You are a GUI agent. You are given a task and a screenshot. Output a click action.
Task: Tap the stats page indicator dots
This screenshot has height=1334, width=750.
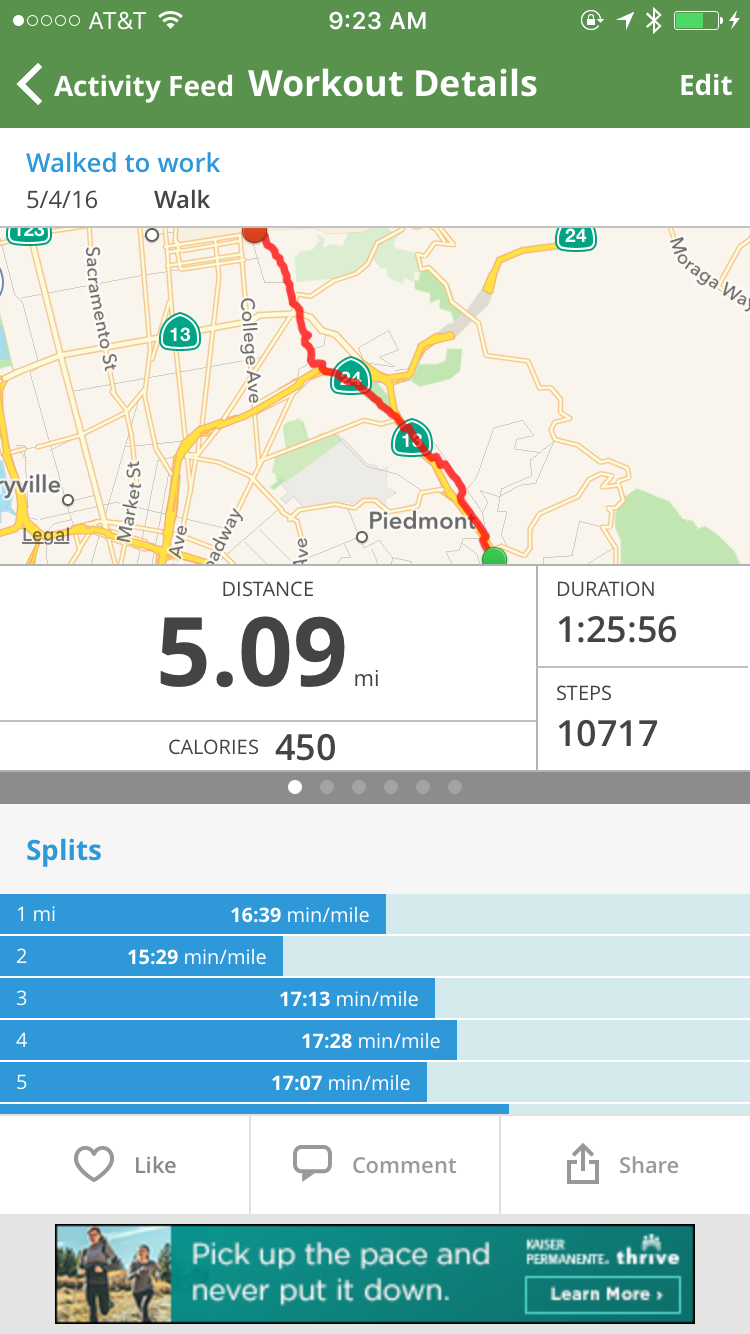pyautogui.click(x=375, y=787)
